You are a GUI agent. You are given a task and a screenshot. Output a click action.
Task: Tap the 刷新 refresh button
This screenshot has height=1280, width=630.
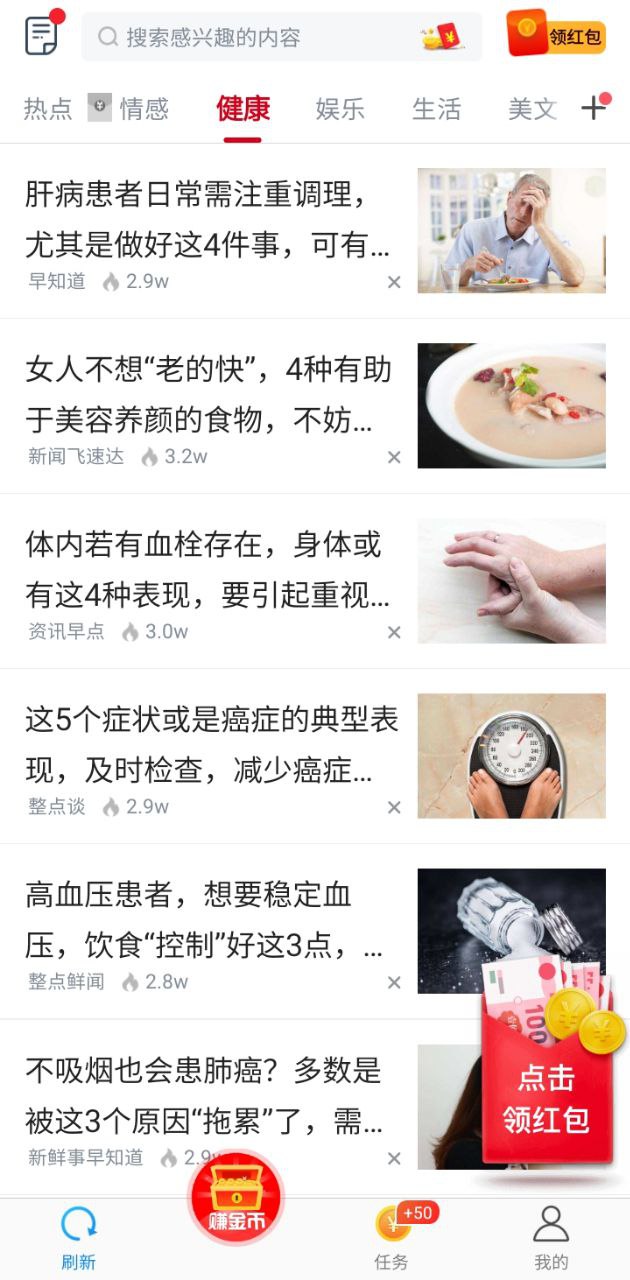pos(78,1238)
